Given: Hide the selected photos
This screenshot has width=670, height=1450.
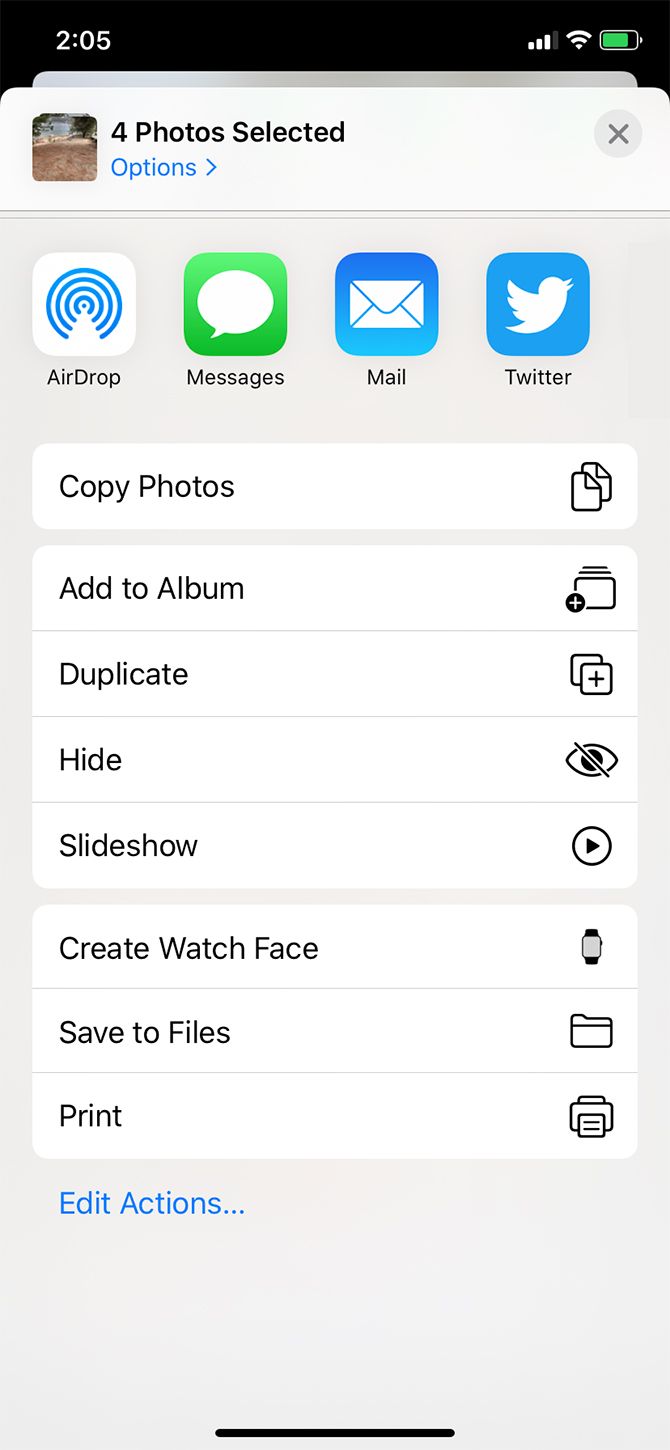Looking at the screenshot, I should 334,760.
